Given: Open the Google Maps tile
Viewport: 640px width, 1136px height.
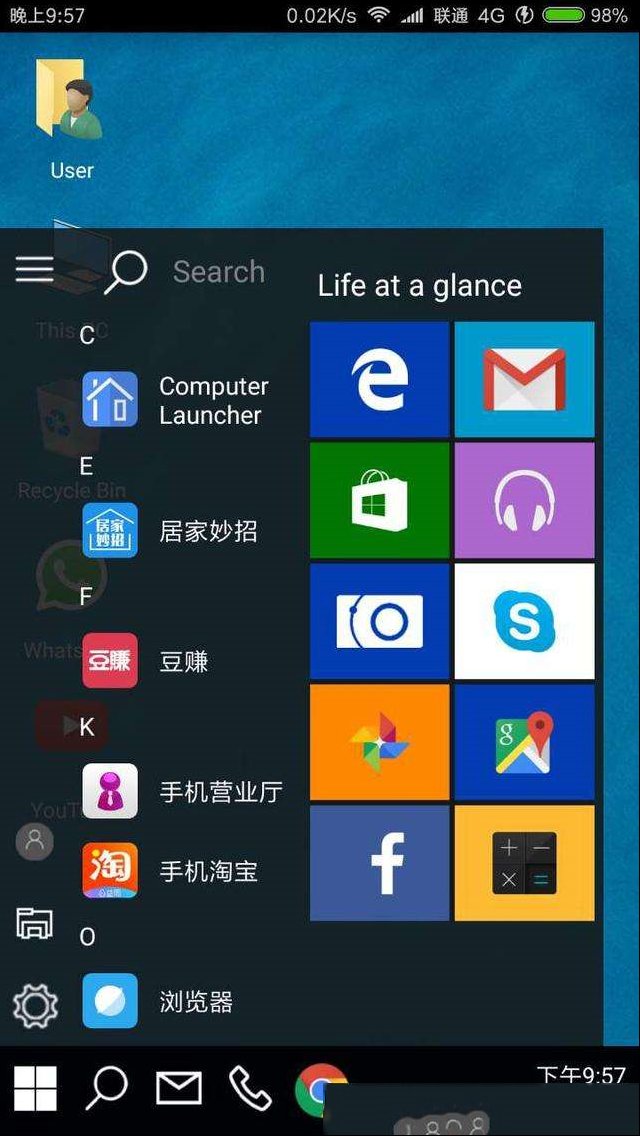Looking at the screenshot, I should point(524,743).
